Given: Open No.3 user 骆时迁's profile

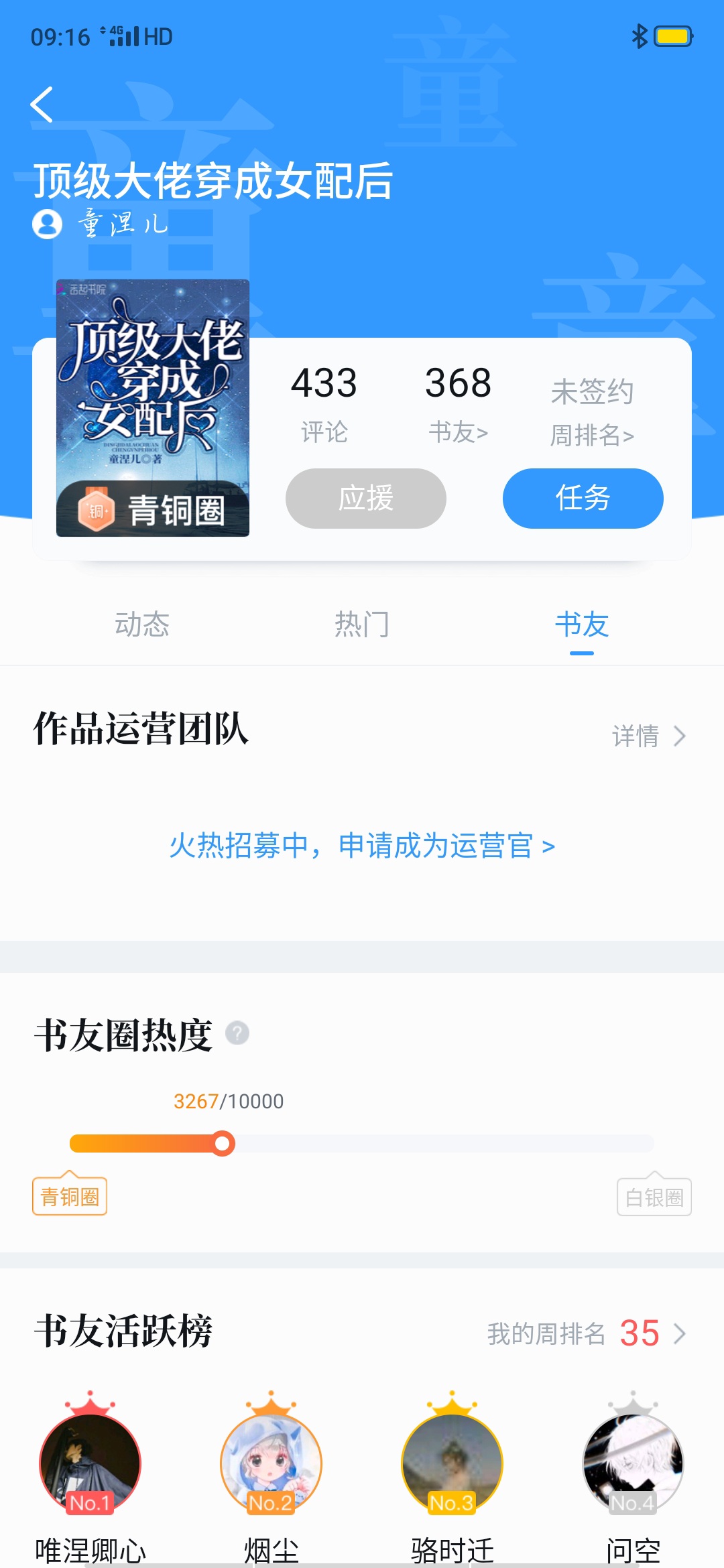Looking at the screenshot, I should [452, 1464].
